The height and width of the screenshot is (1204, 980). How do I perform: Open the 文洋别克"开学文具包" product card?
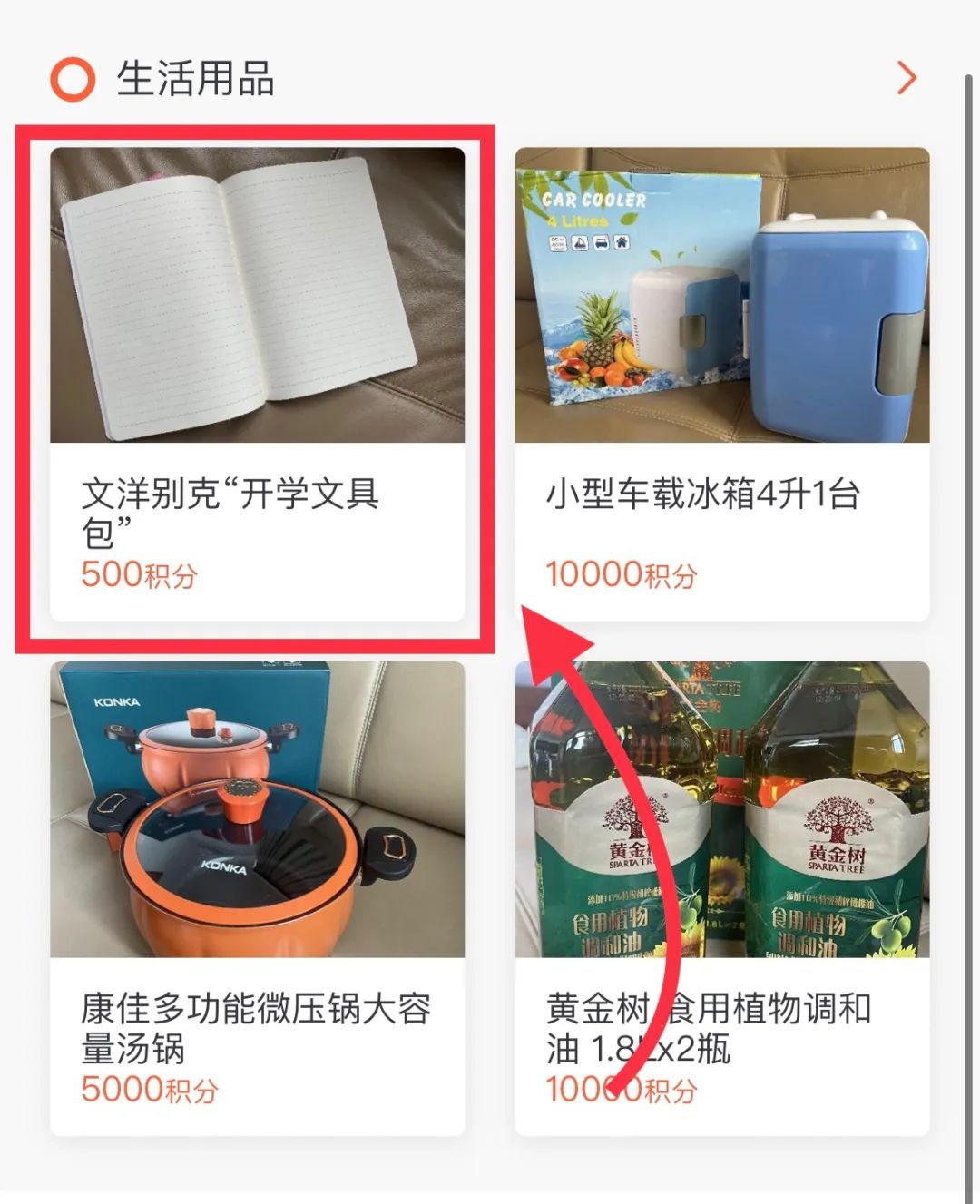257,385
